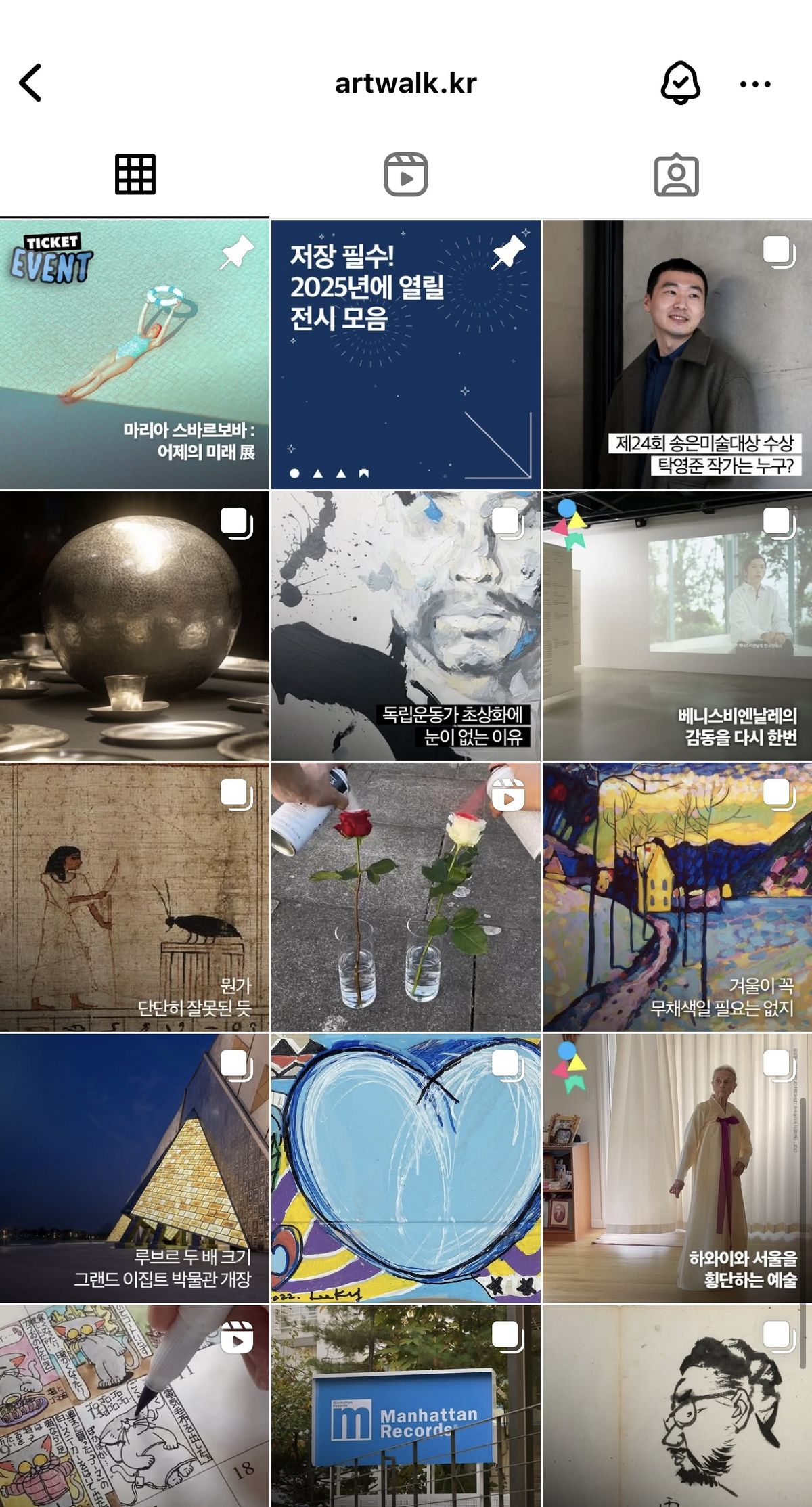Screen dimensions: 812x1507
Task: Switch to the posts grid tab
Action: pos(135,175)
